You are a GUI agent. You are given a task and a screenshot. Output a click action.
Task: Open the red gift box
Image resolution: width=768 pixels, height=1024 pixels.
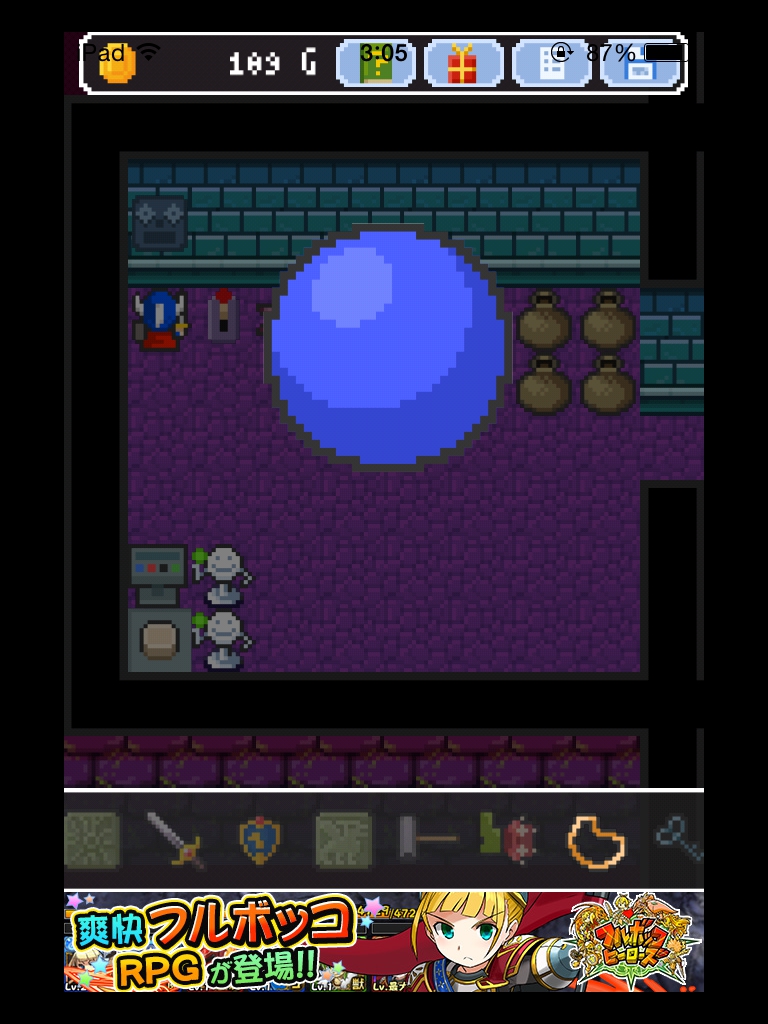point(463,64)
